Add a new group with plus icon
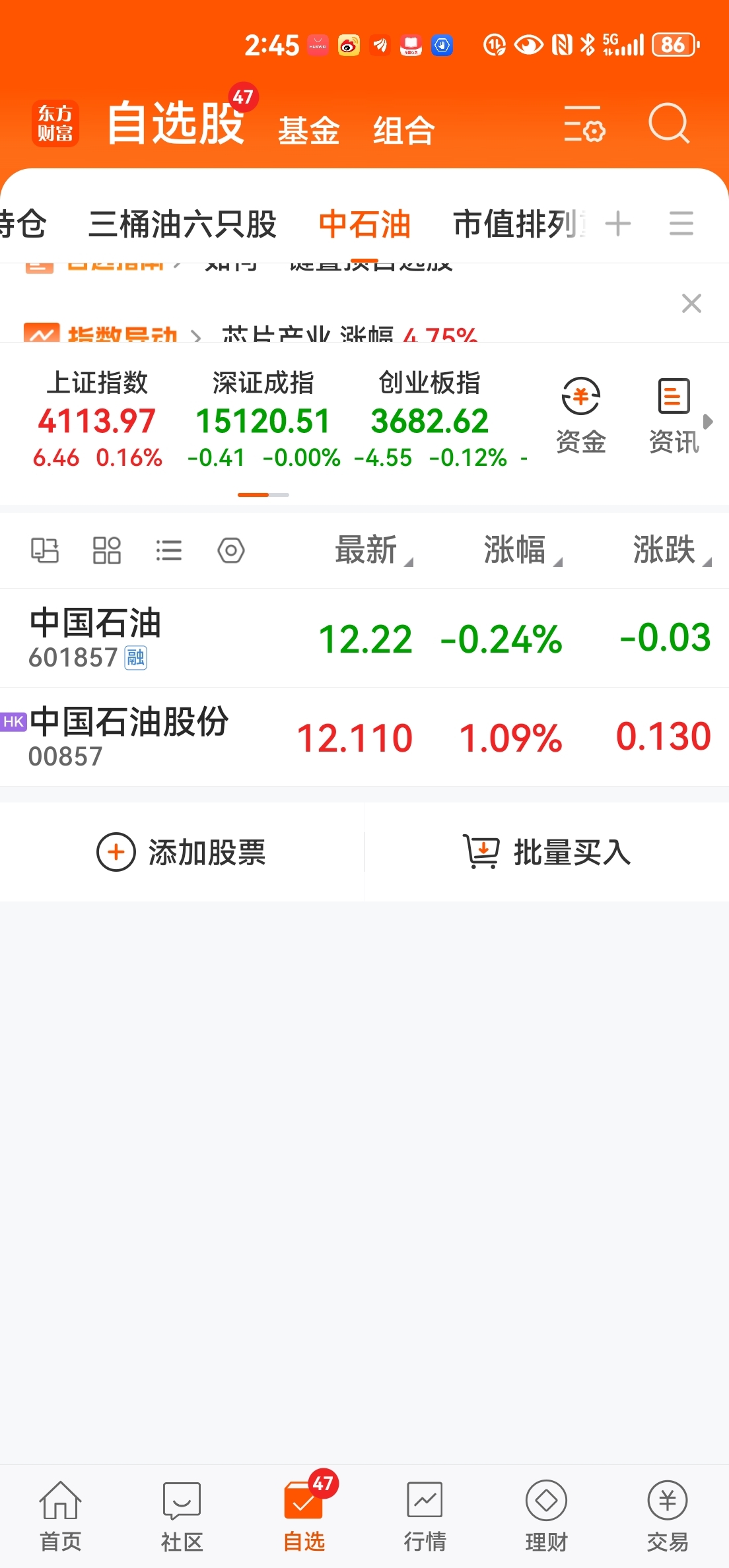 618,224
